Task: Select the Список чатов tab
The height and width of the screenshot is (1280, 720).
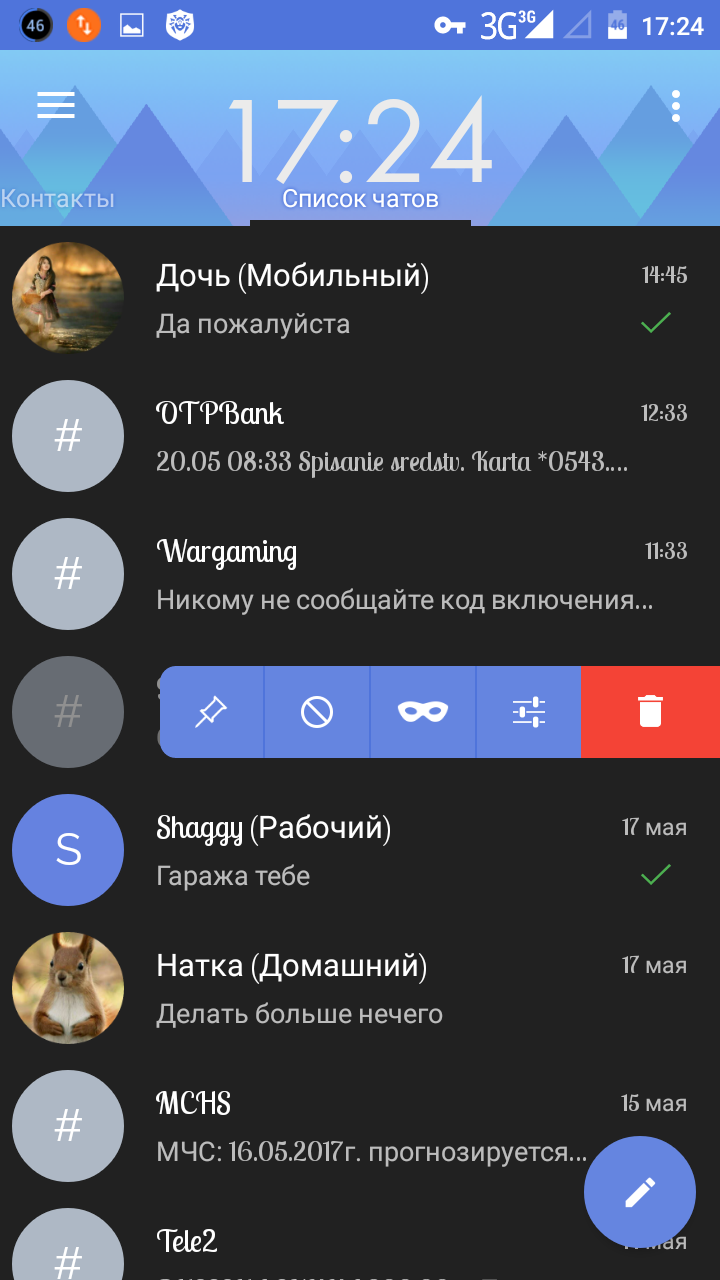Action: click(x=360, y=198)
